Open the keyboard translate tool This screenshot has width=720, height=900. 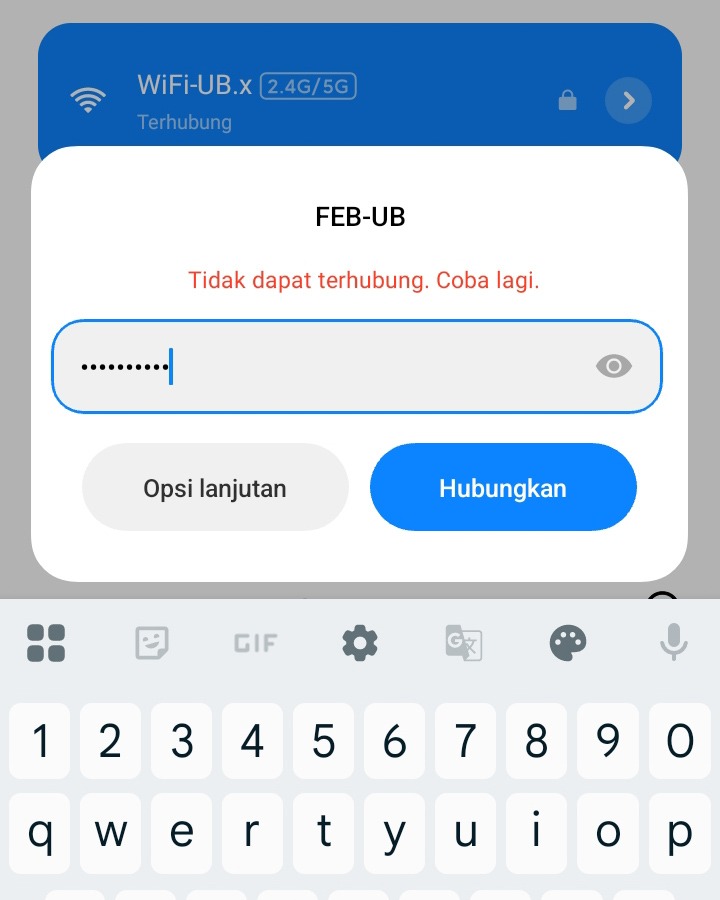[464, 643]
